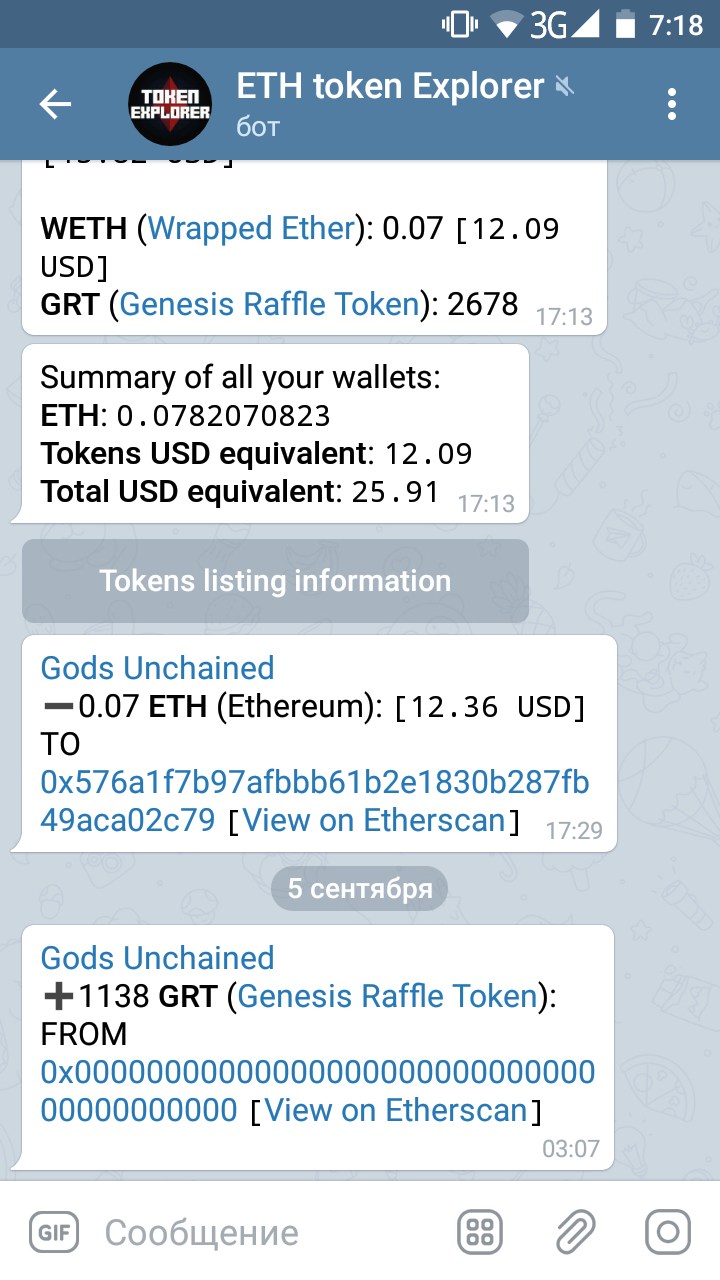The height and width of the screenshot is (1280, 720).
Task: View the GRT transaction on Etherscan
Action: [395, 1110]
